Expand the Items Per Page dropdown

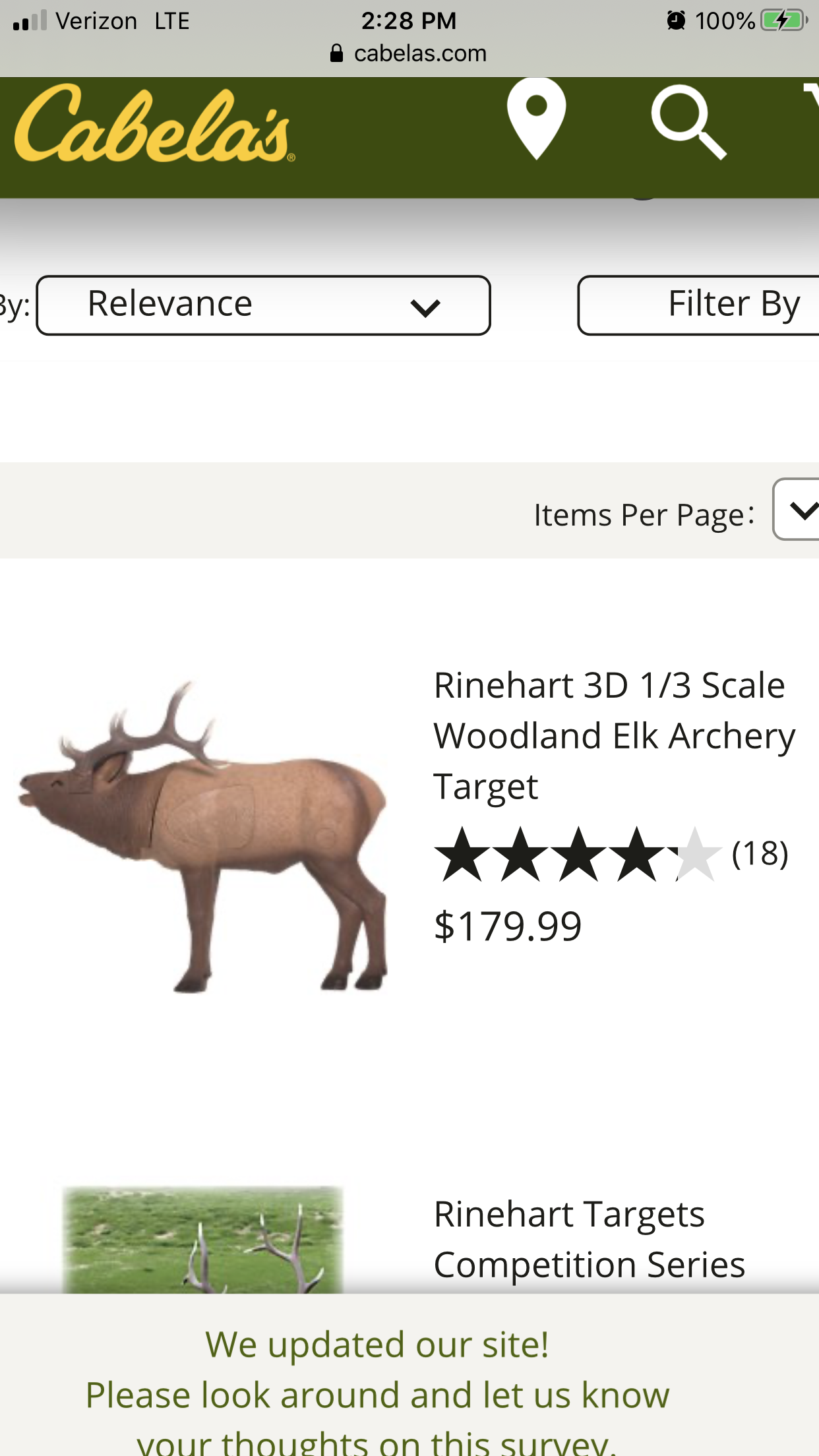coord(796,509)
